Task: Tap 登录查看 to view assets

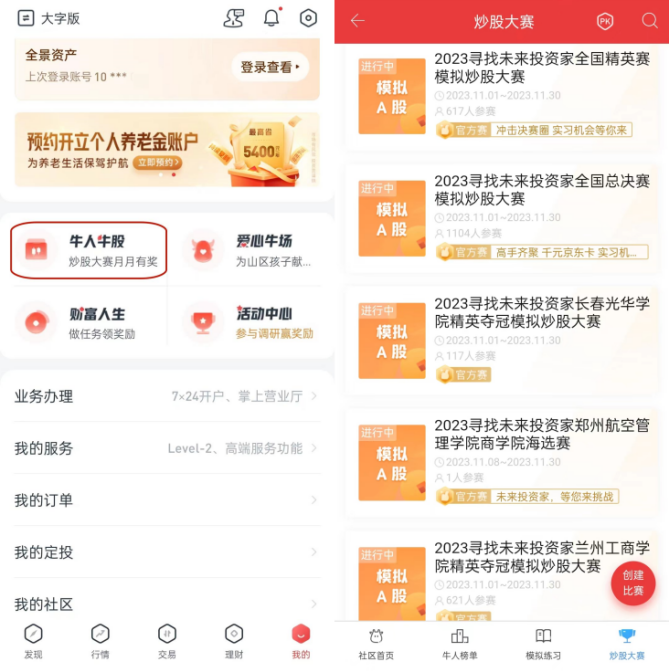Action: pos(271,67)
